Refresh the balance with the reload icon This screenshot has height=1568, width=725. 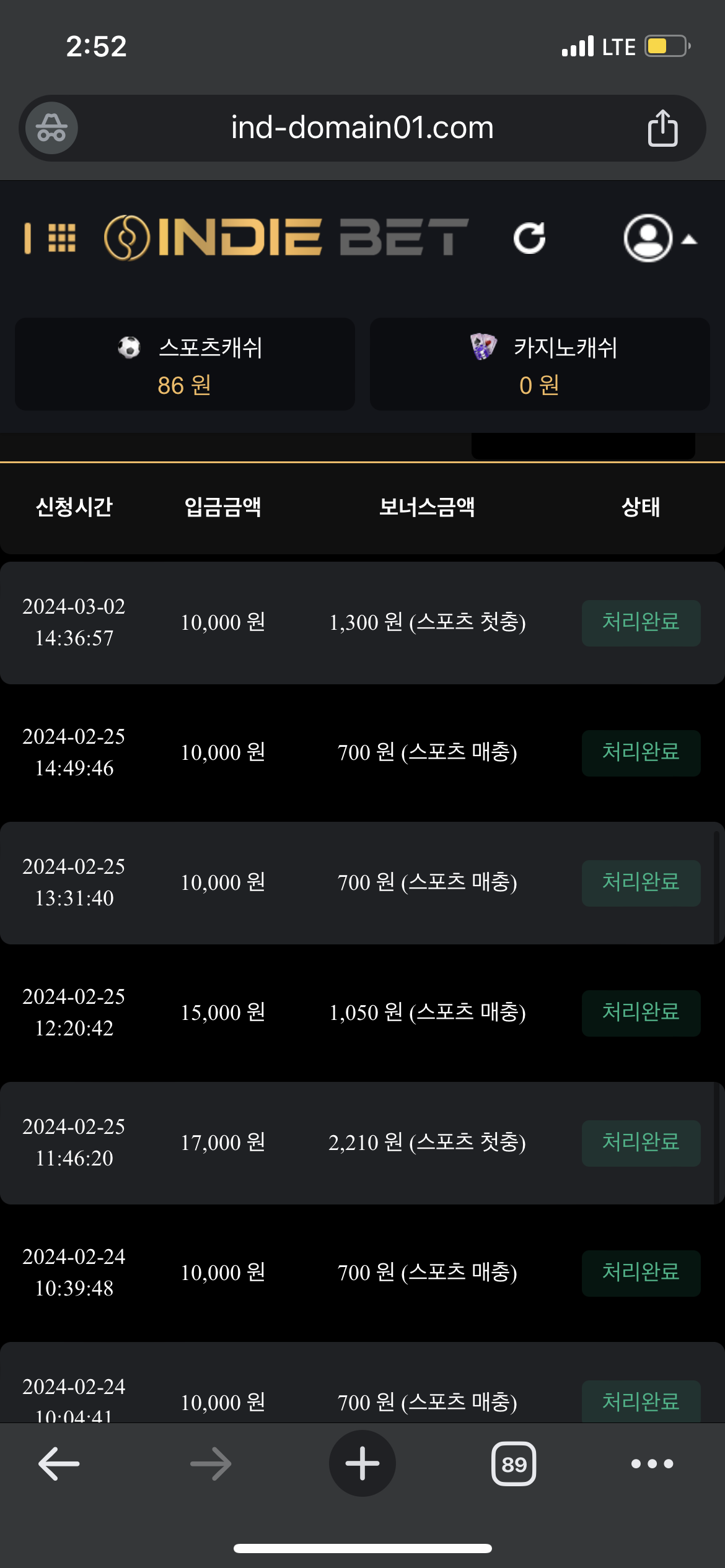pos(530,238)
